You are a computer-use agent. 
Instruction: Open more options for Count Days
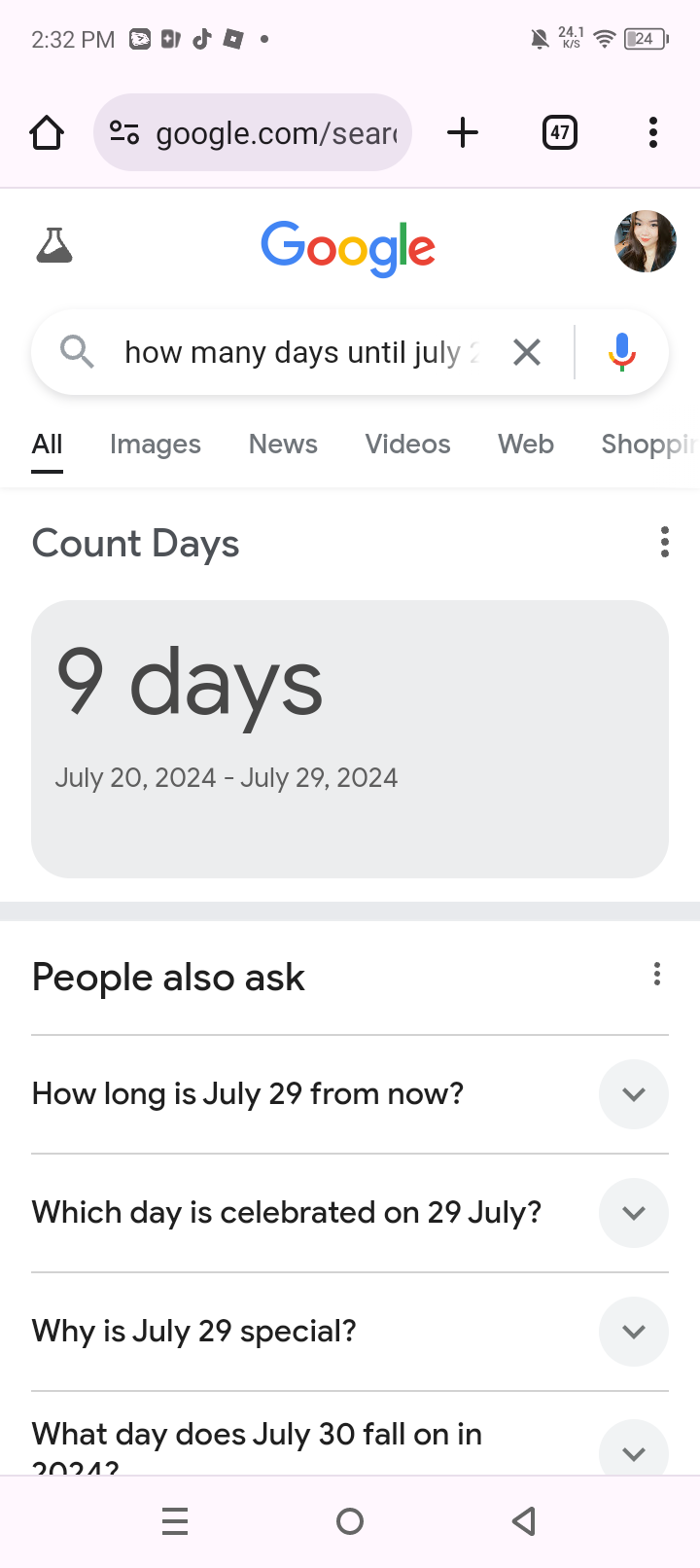click(665, 543)
